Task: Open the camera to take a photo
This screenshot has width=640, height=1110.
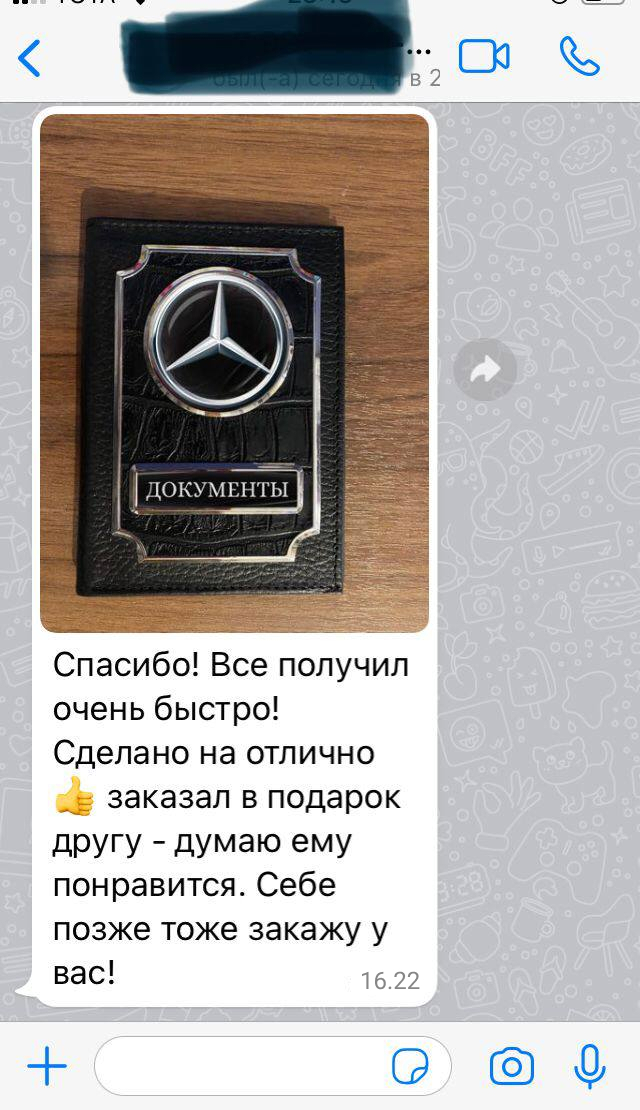Action: [511, 1067]
